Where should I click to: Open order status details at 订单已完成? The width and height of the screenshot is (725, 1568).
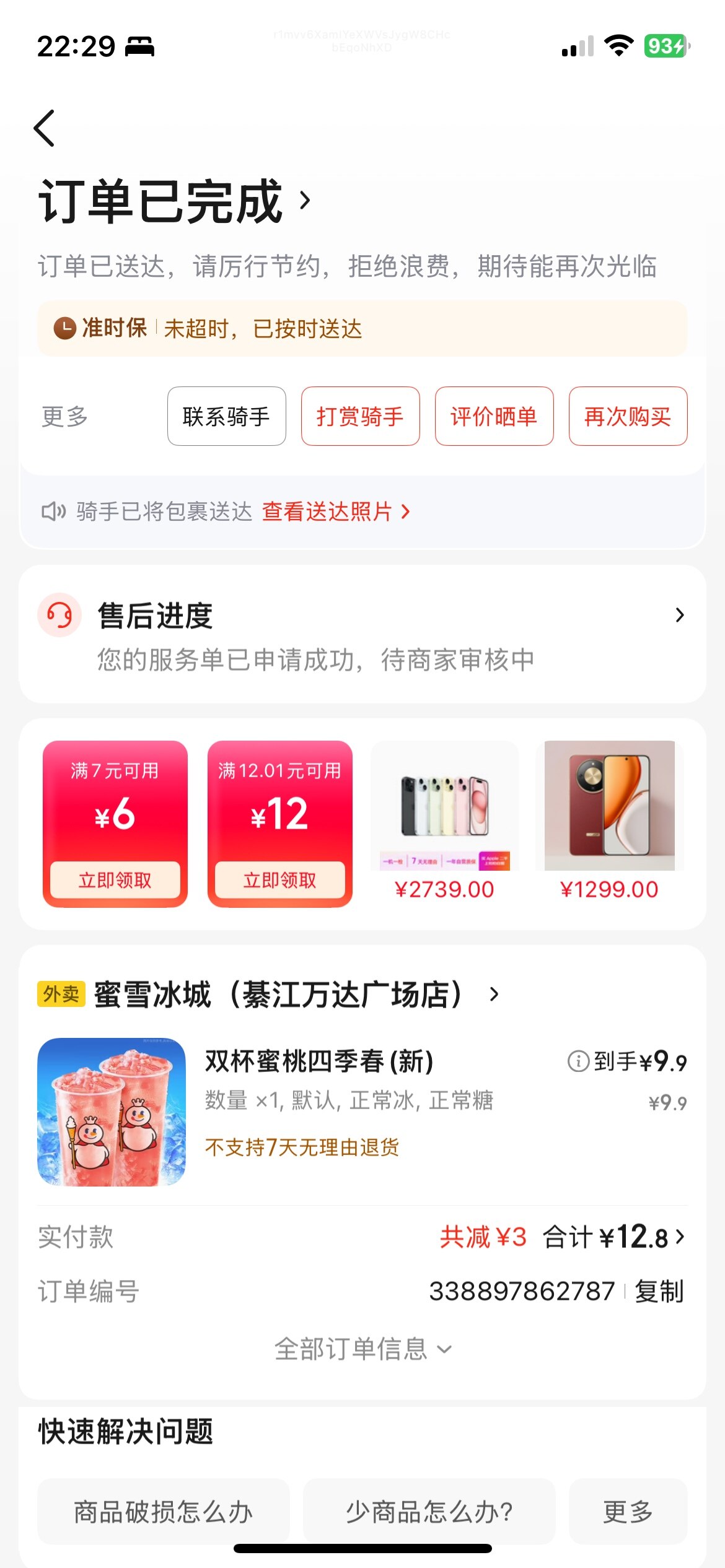pyautogui.click(x=175, y=201)
